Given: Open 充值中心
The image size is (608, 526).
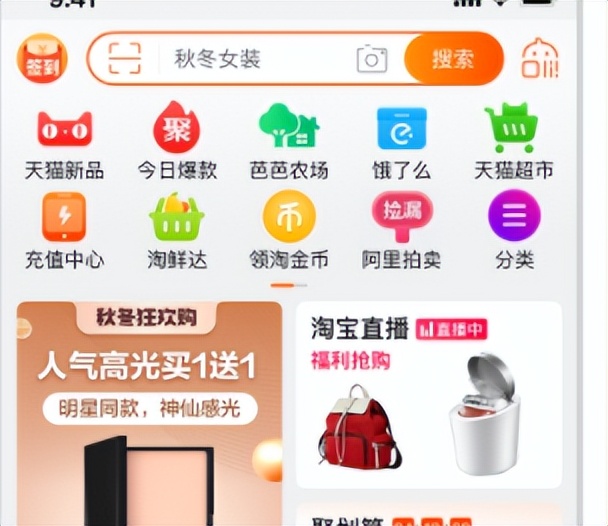Looking at the screenshot, I should (x=64, y=231).
